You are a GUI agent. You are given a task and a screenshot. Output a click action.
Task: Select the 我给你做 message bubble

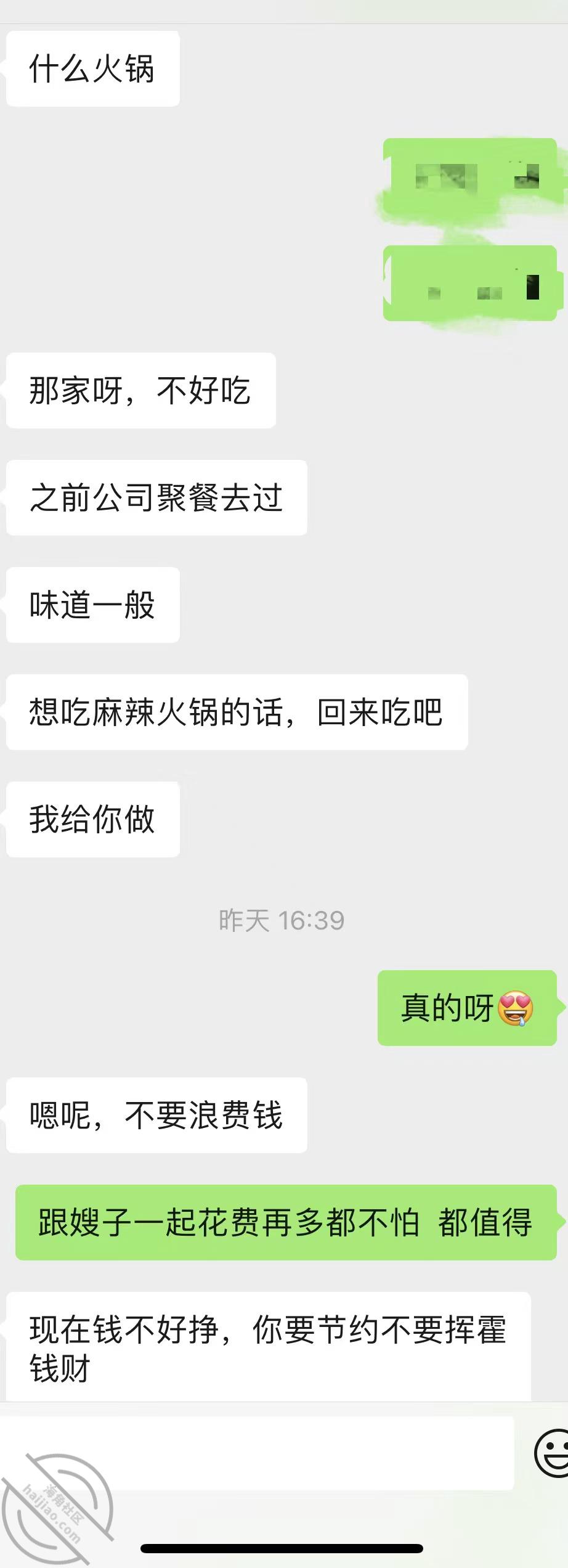[x=92, y=820]
